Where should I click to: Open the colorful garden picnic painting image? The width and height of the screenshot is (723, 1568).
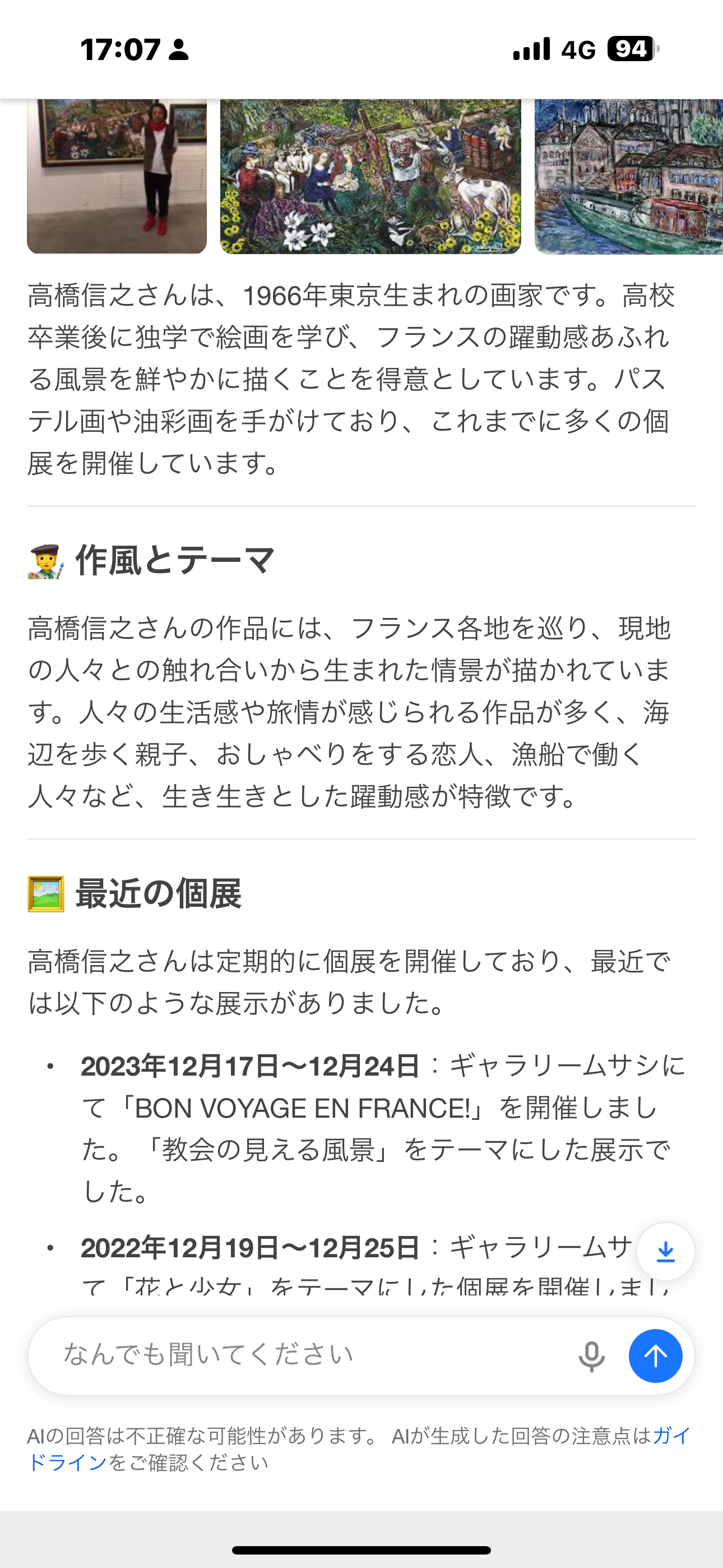tap(370, 177)
